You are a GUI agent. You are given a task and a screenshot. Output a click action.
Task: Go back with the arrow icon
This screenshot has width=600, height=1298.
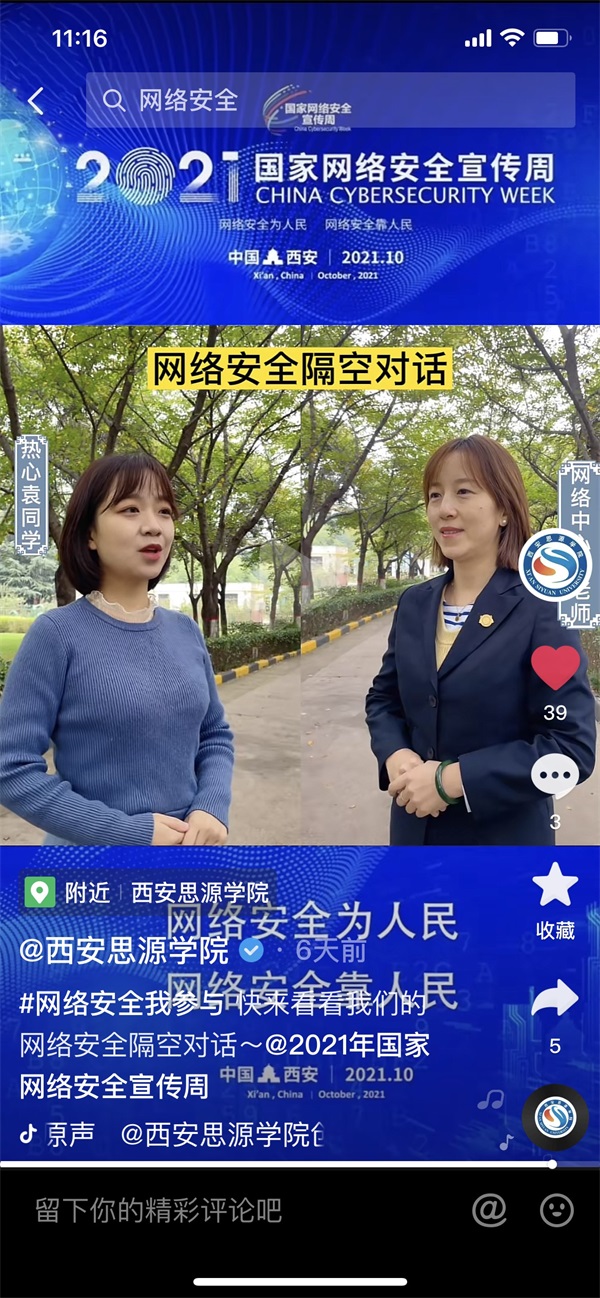pos(36,100)
